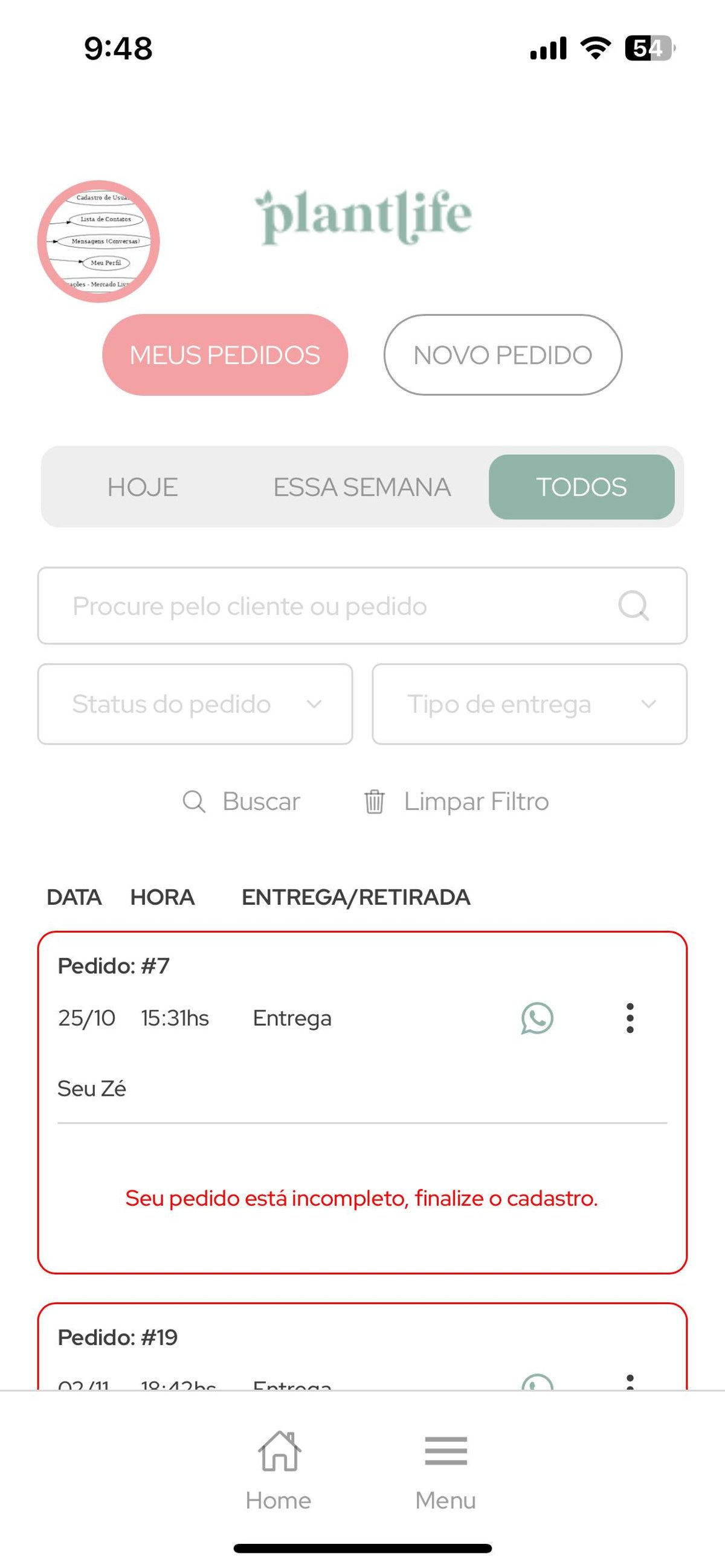725x1568 pixels.
Task: Select the TODOS filter option
Action: [x=582, y=486]
